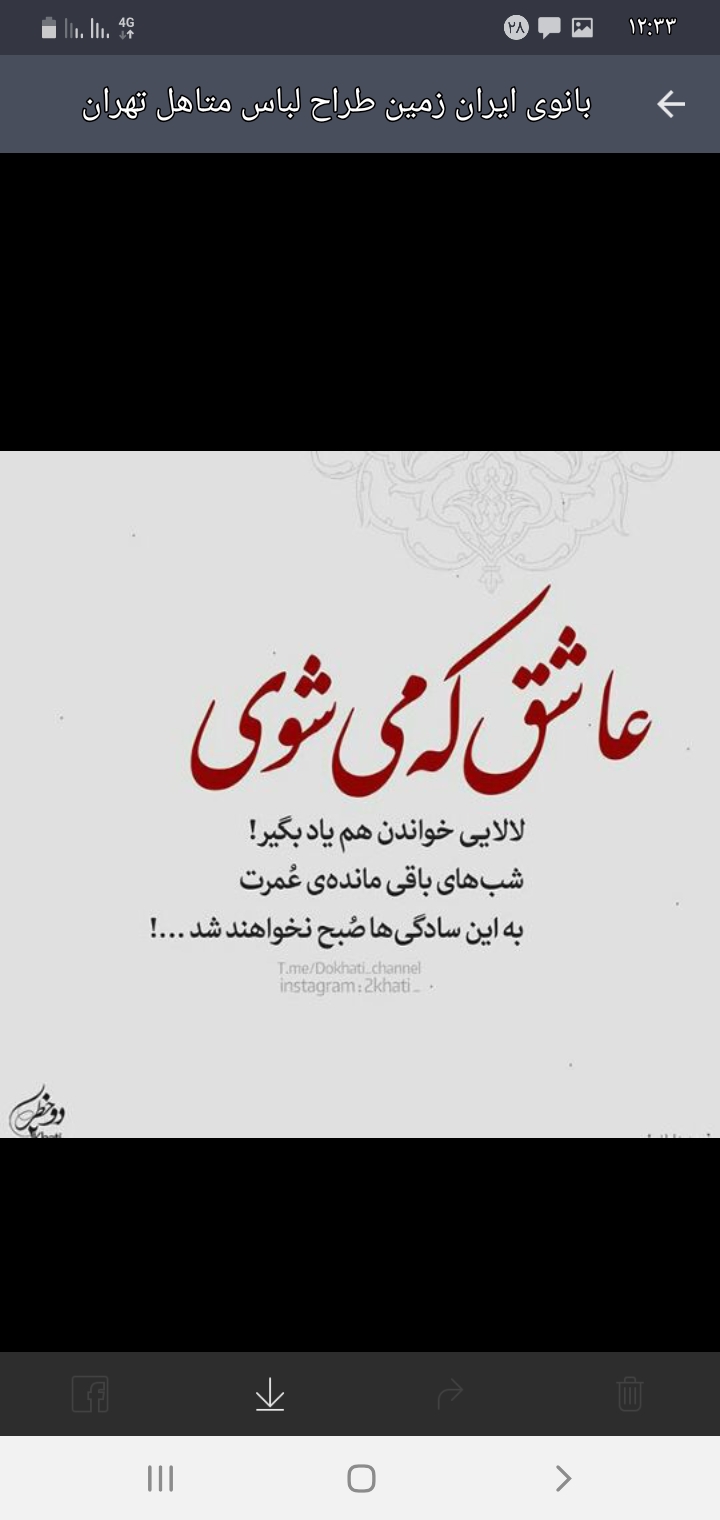
Task: Share the image to Facebook
Action: pos(90,1394)
